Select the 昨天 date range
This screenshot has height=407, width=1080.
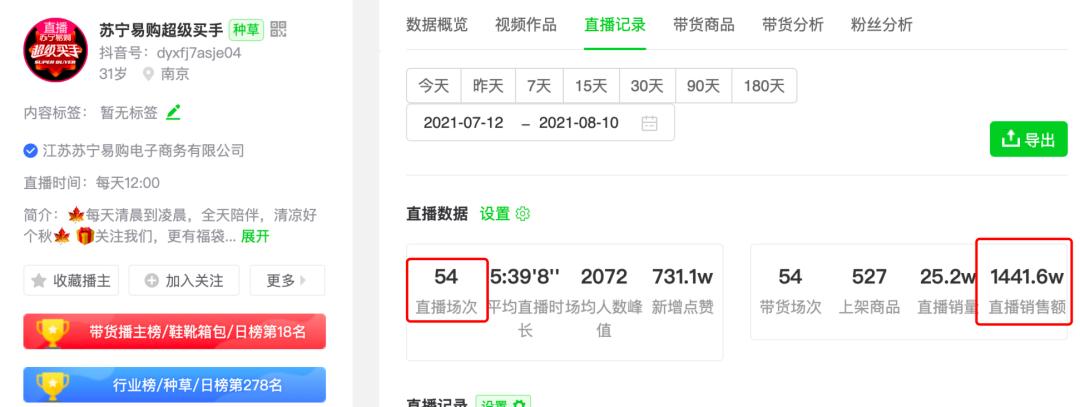click(488, 86)
